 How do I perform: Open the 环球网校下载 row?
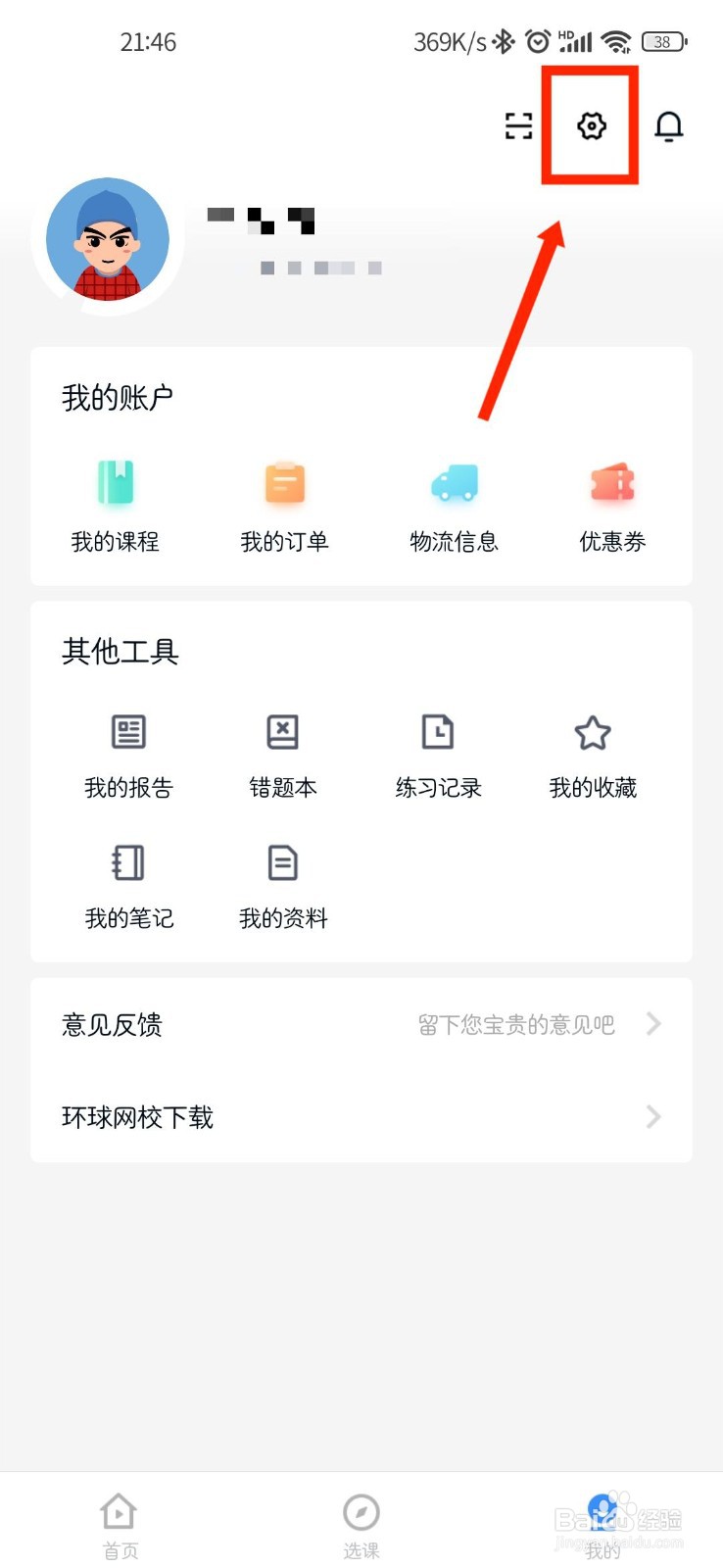click(x=361, y=1117)
